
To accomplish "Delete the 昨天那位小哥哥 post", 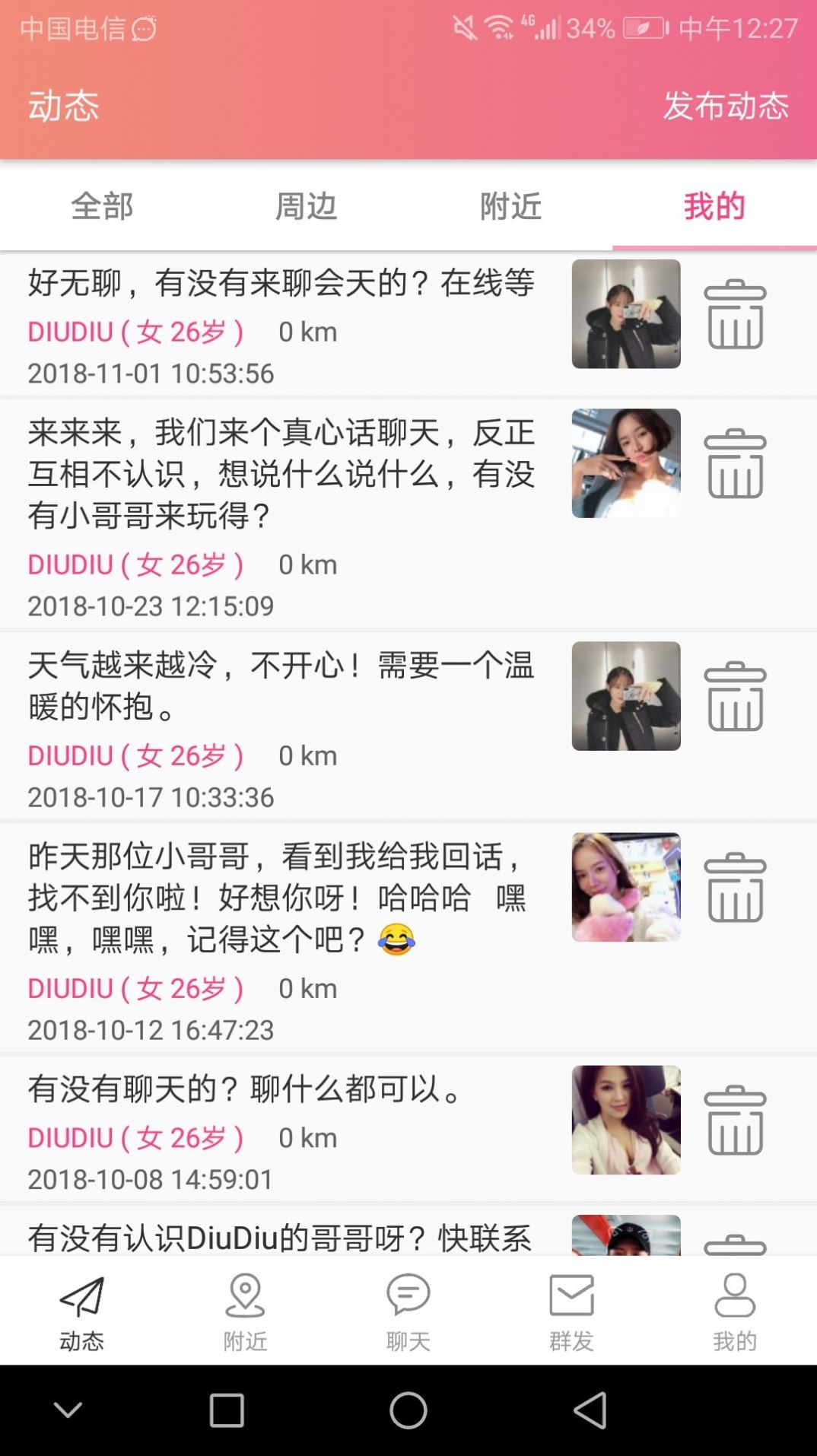I will (x=735, y=888).
